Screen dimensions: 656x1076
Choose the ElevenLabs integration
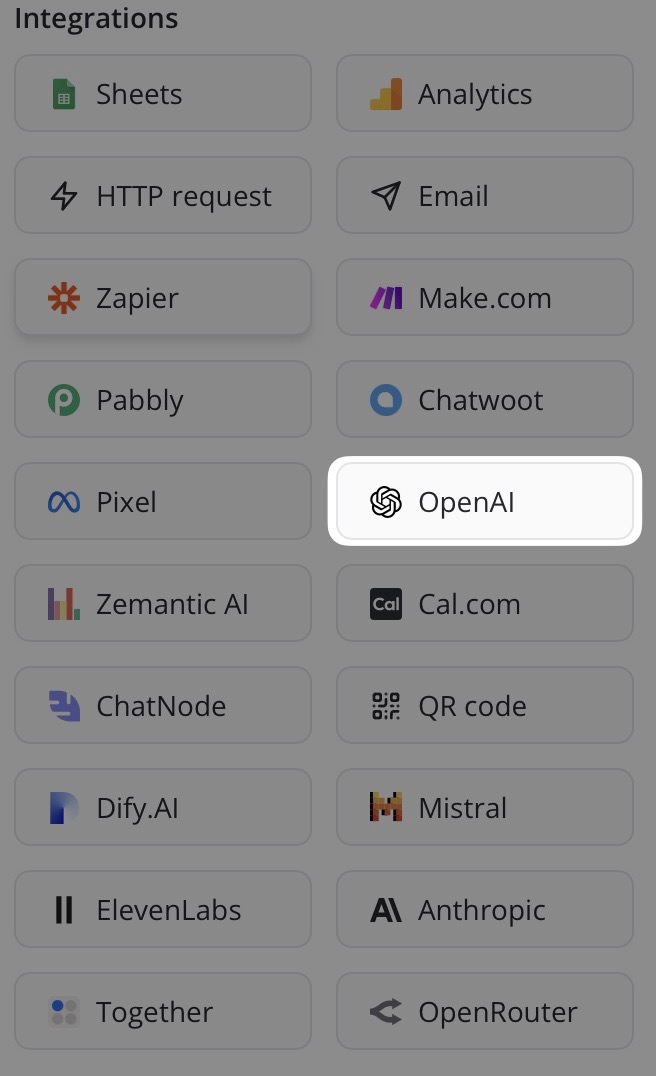[163, 909]
